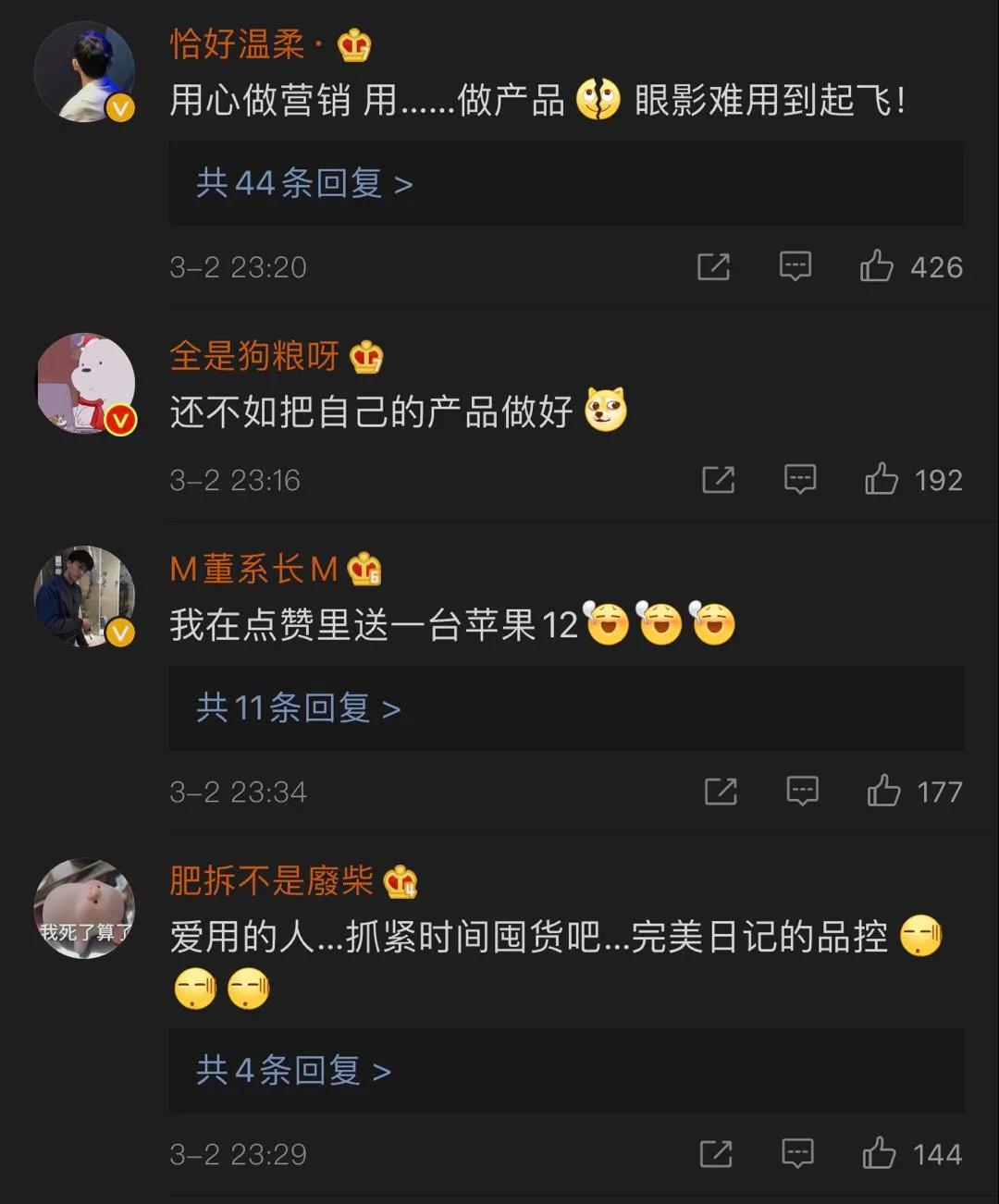Like 全是狗粮呀's comment

coord(882,479)
